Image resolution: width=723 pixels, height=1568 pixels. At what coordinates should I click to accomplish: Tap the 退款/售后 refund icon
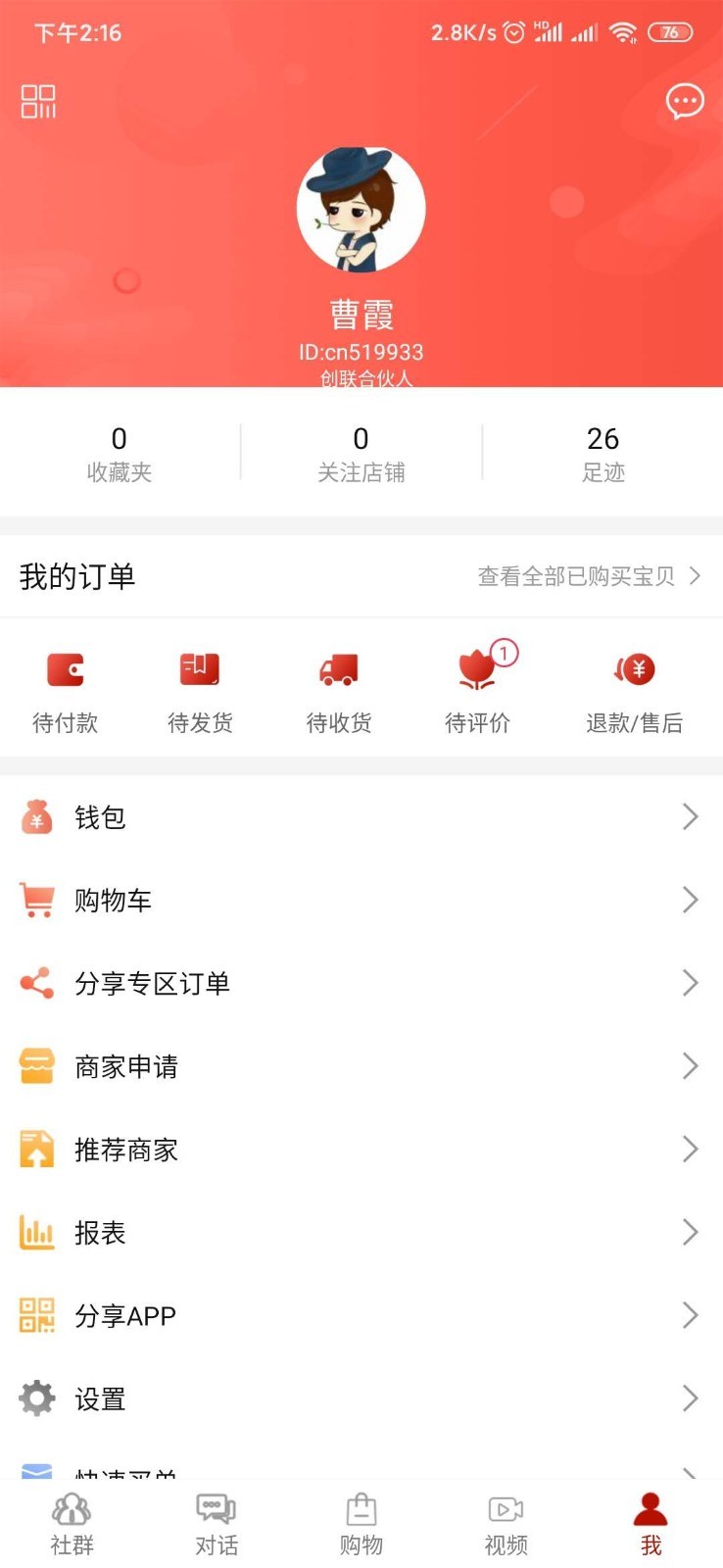pyautogui.click(x=634, y=670)
